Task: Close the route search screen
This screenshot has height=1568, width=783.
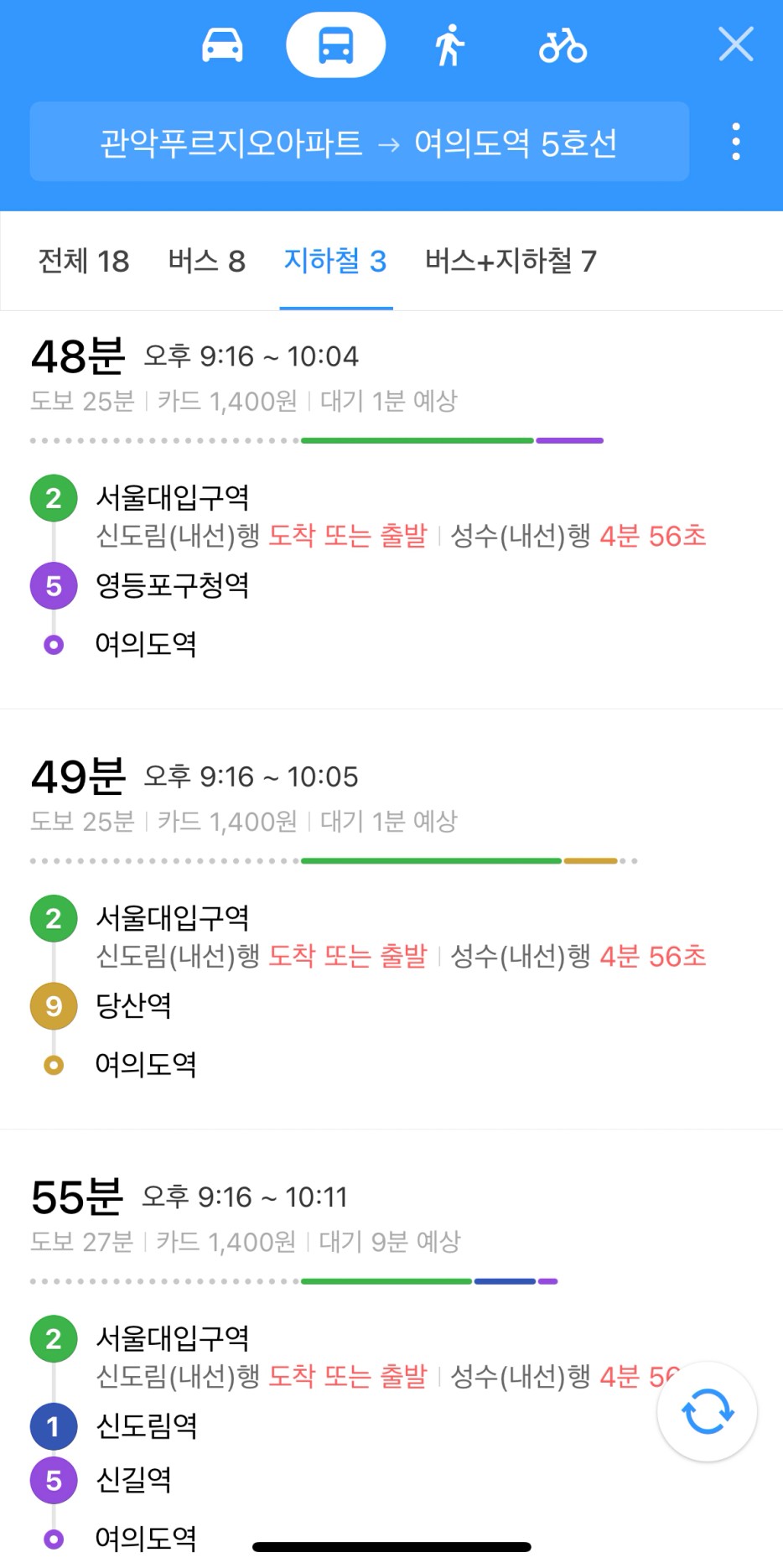Action: tap(736, 44)
